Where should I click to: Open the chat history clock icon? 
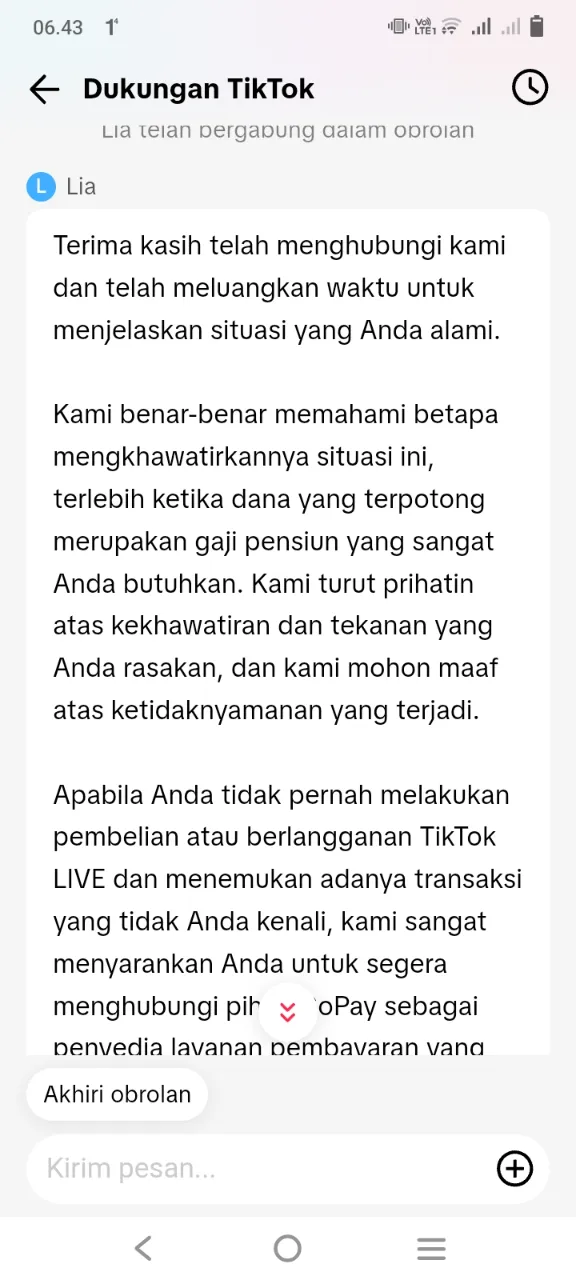point(530,88)
